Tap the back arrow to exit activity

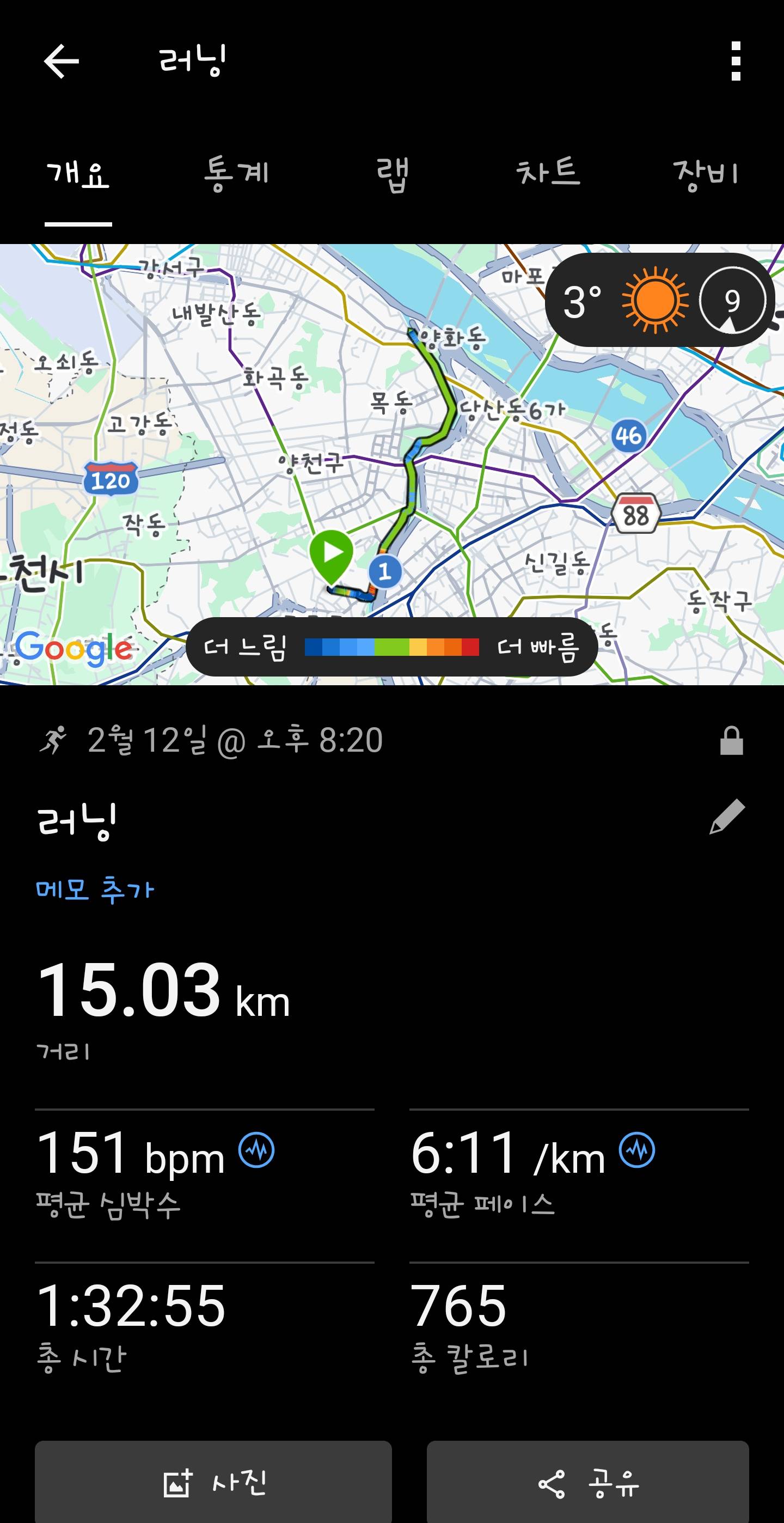pos(63,61)
